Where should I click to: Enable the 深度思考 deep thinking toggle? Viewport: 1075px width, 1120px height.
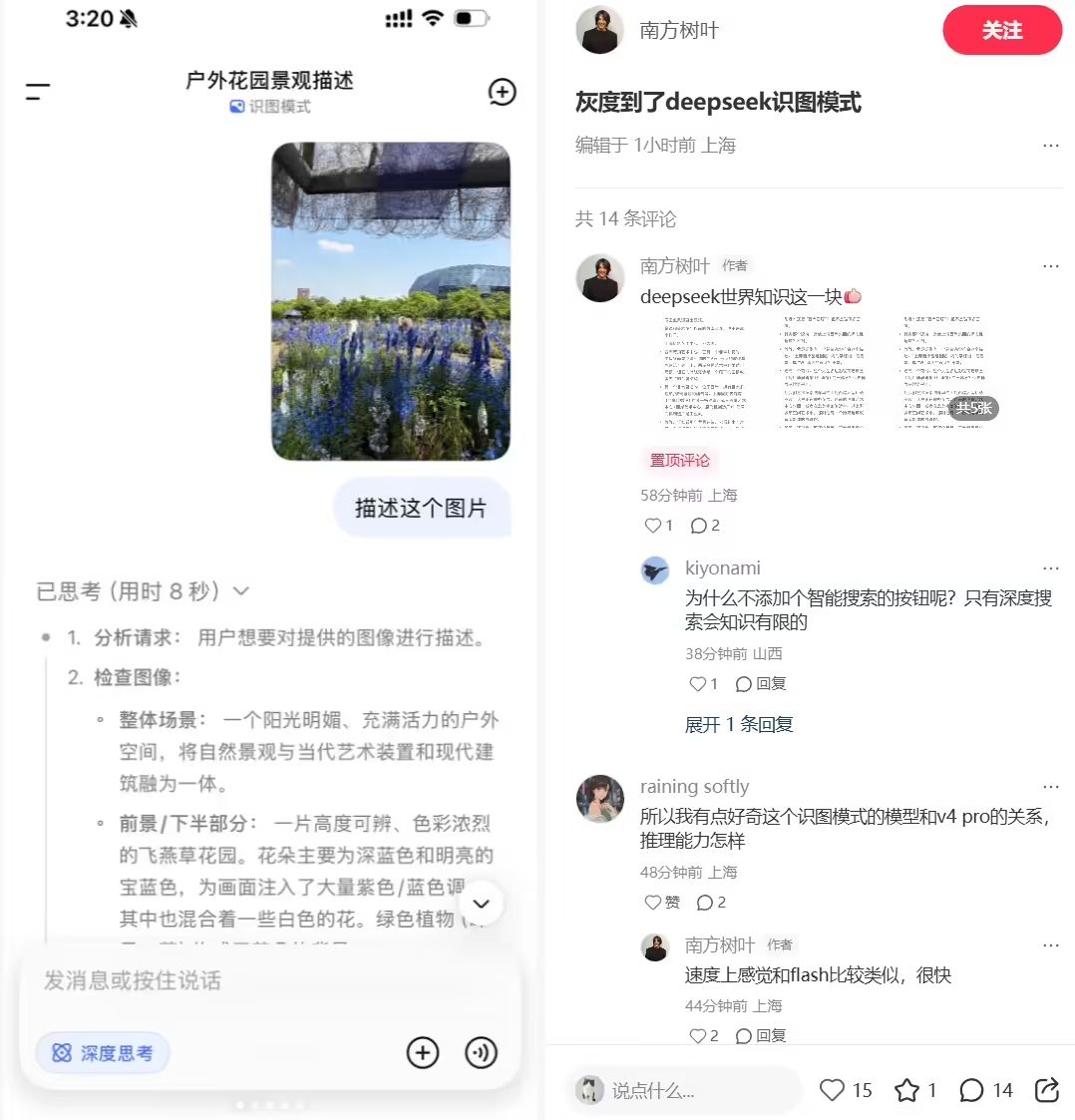pyautogui.click(x=101, y=1053)
